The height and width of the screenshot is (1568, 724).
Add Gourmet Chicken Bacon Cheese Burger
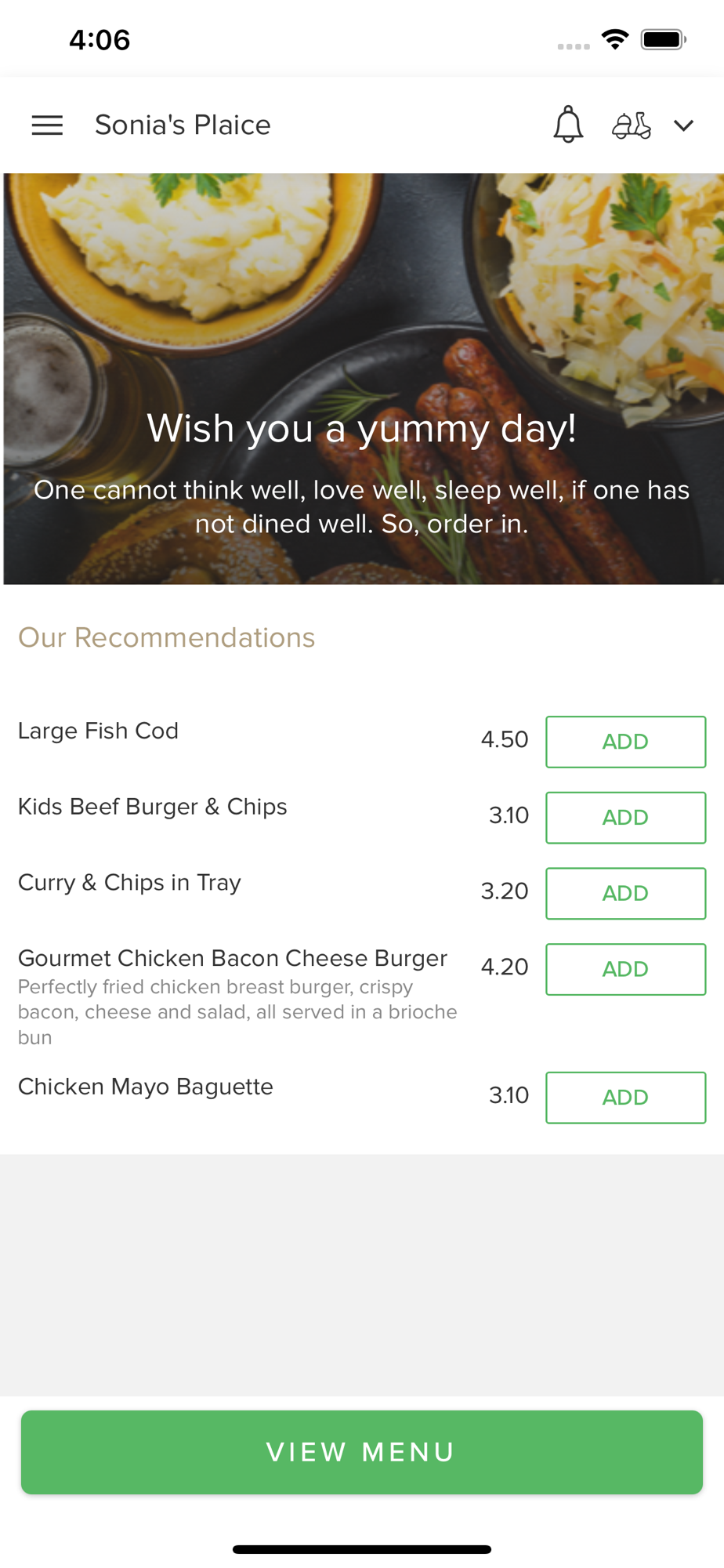pyautogui.click(x=625, y=970)
